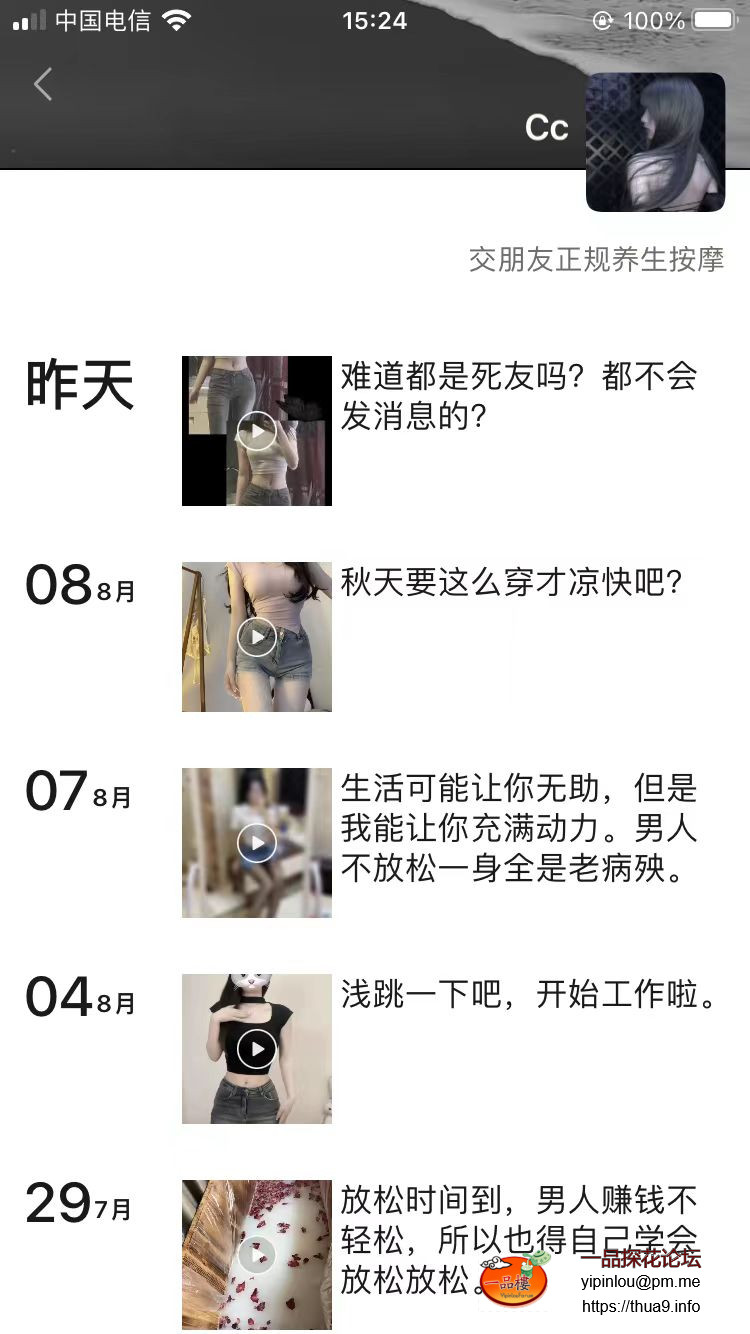Screen dimensions: 750x1334
Task: Open the Cc profile avatar photo
Action: point(655,142)
